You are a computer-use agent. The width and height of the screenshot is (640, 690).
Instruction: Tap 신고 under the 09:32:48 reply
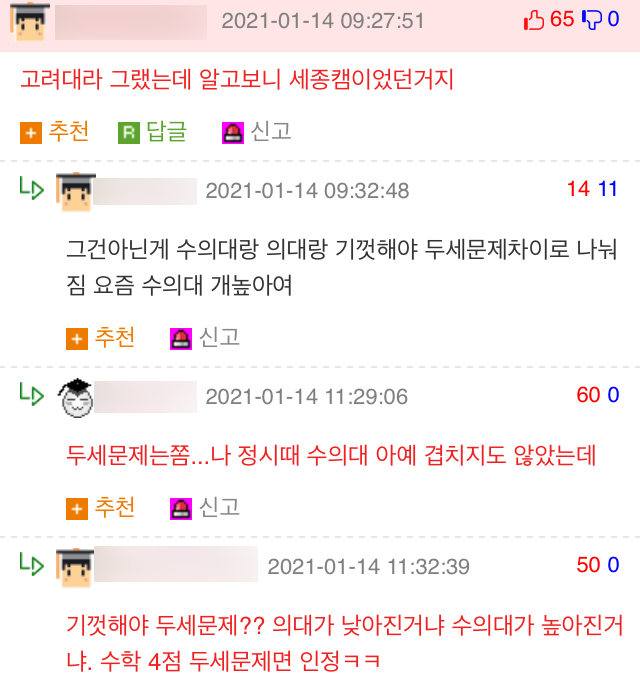205,338
